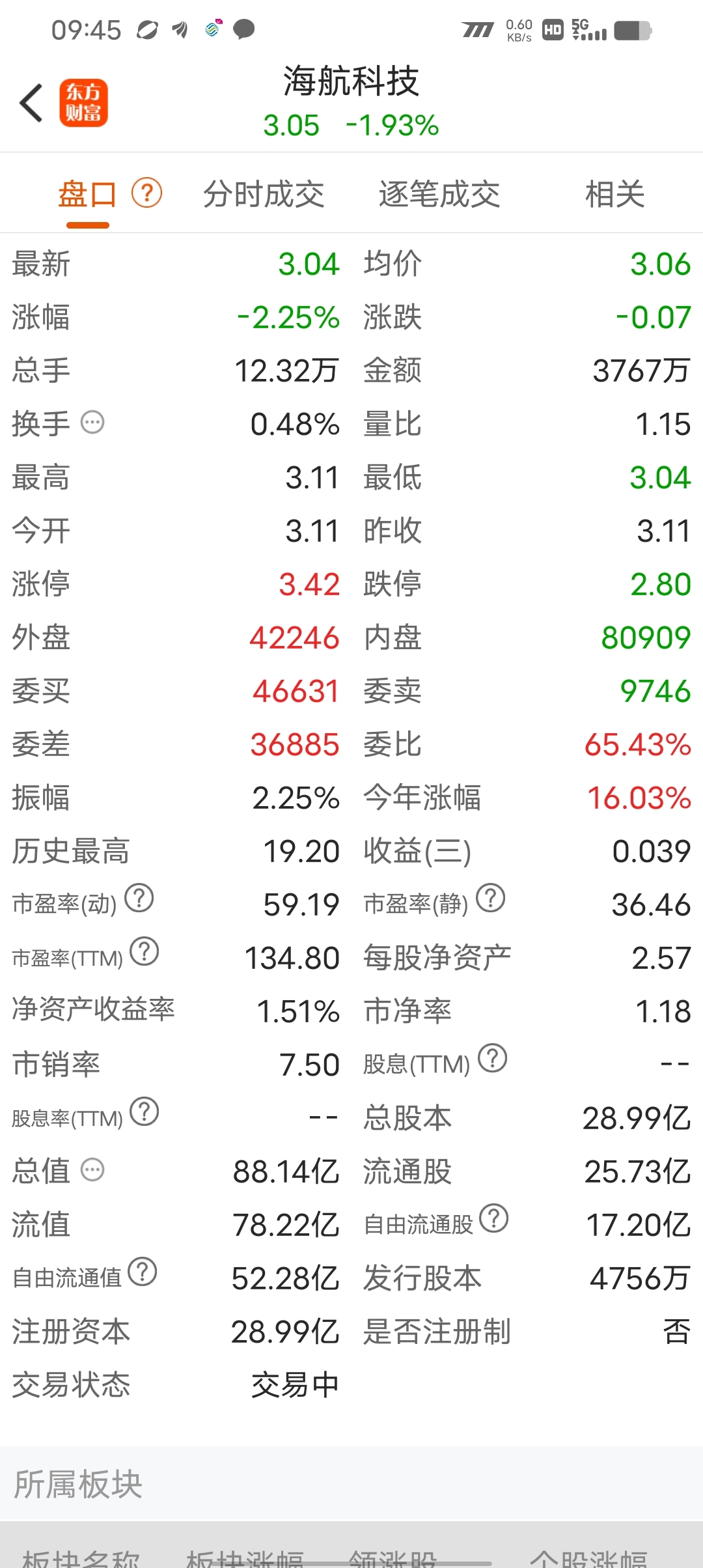Open help for 自由流通值

tap(143, 1272)
